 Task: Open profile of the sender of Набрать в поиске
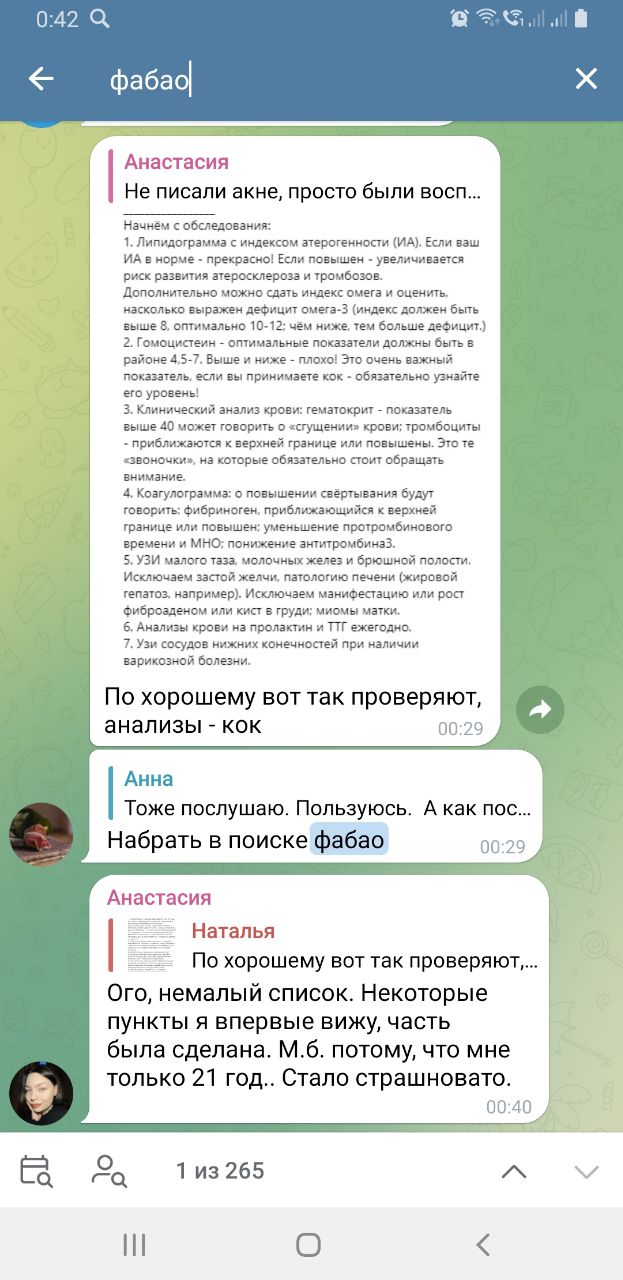[41, 834]
